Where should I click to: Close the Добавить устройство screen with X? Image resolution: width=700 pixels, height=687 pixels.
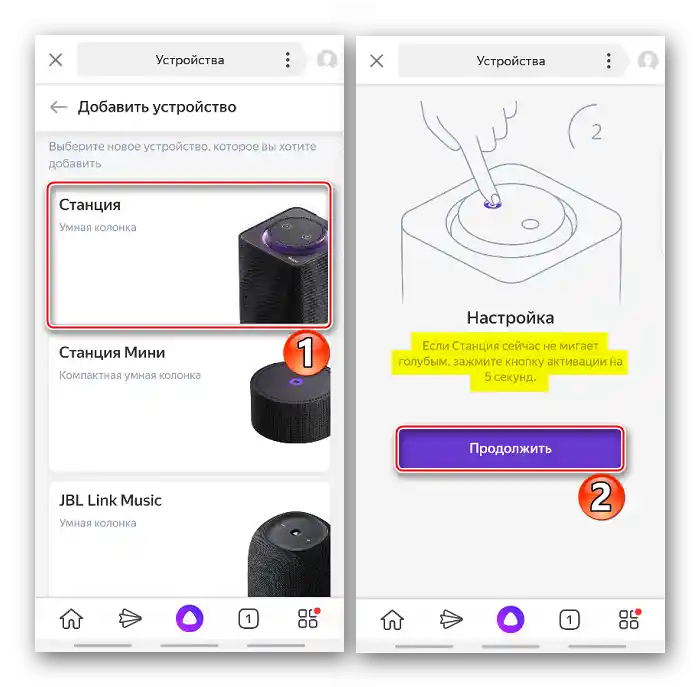[x=56, y=60]
